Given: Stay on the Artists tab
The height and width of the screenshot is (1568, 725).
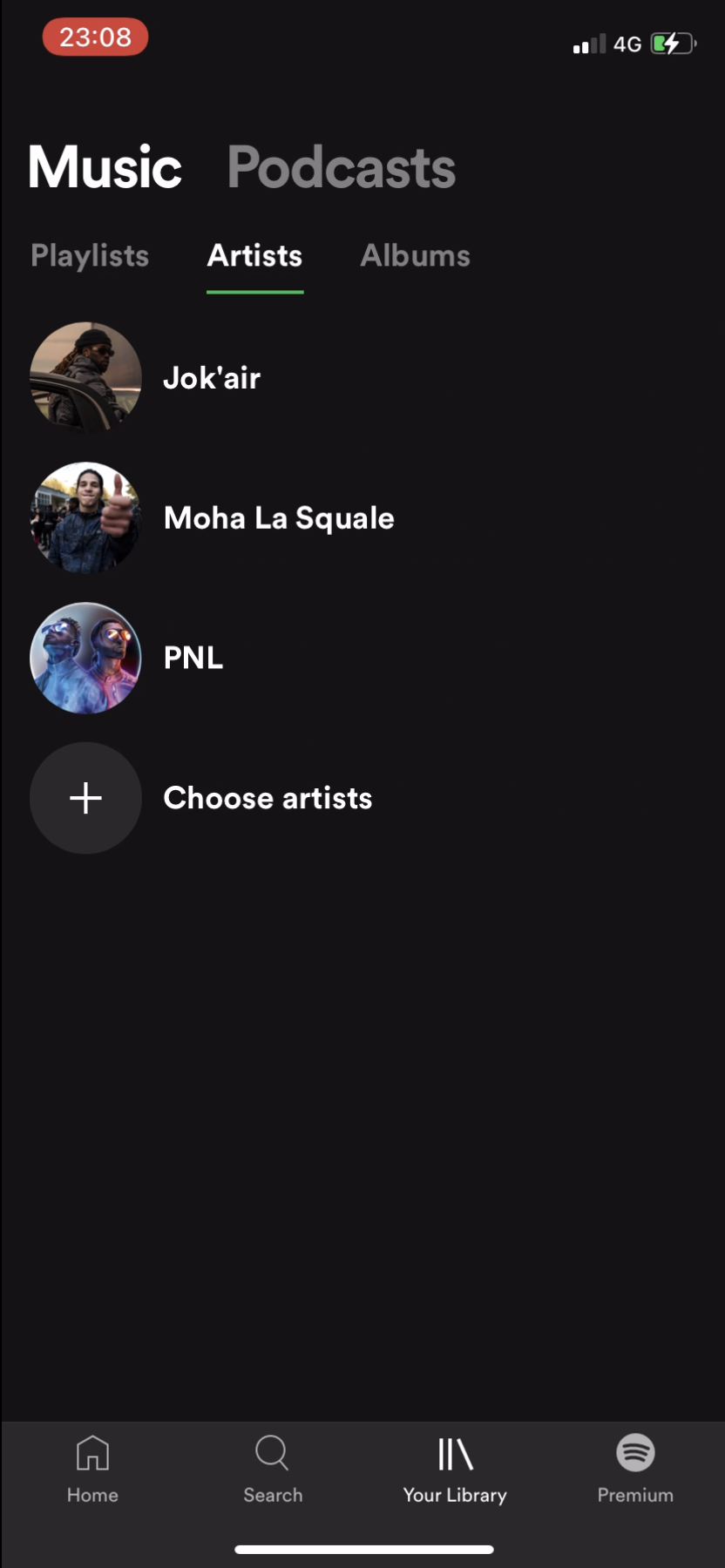Looking at the screenshot, I should 254,255.
